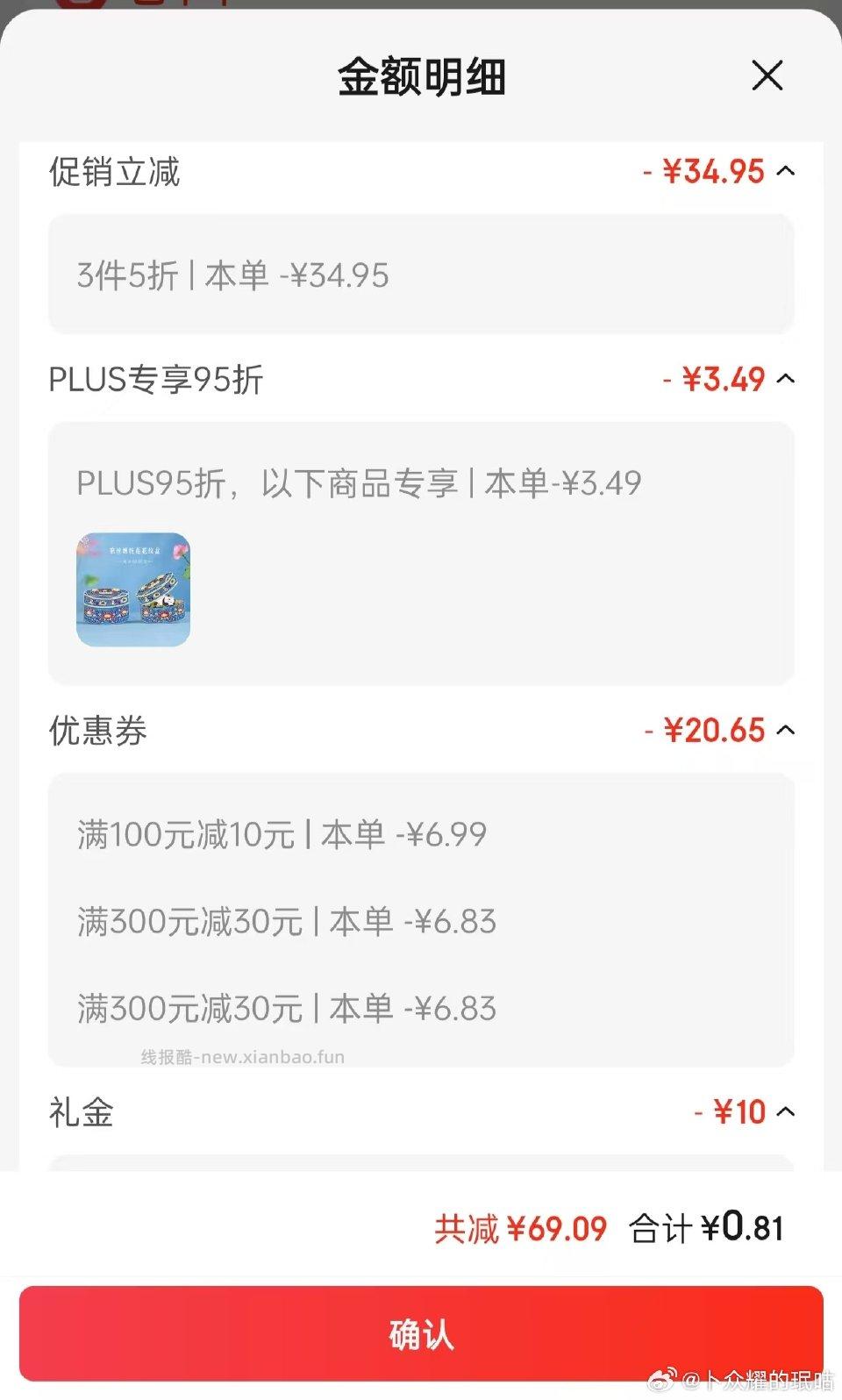This screenshot has height=1400, width=842.
Task: Collapse the PLUS专享95折 section chevron
Action: pos(787,379)
